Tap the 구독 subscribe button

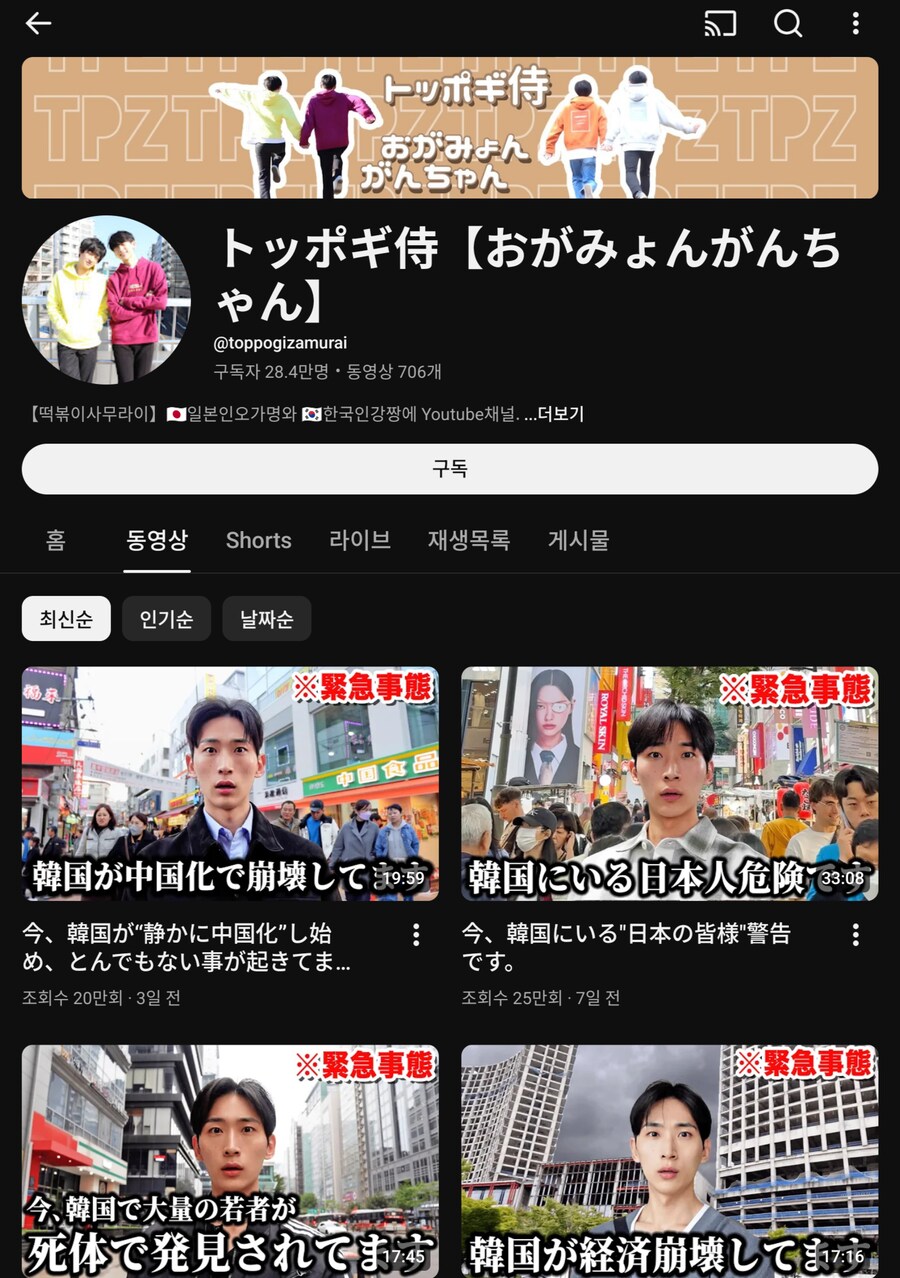[450, 469]
